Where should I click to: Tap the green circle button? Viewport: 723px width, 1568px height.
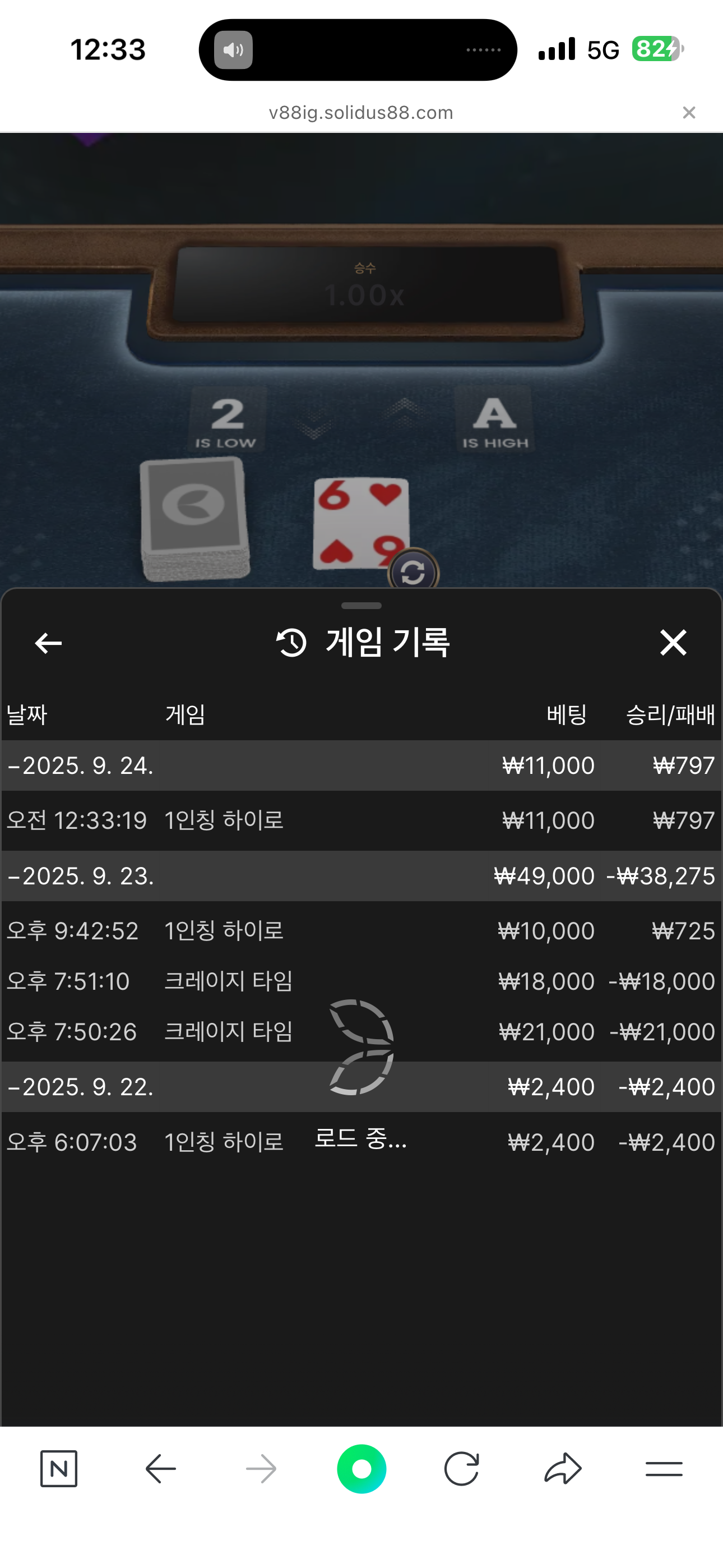[361, 1469]
